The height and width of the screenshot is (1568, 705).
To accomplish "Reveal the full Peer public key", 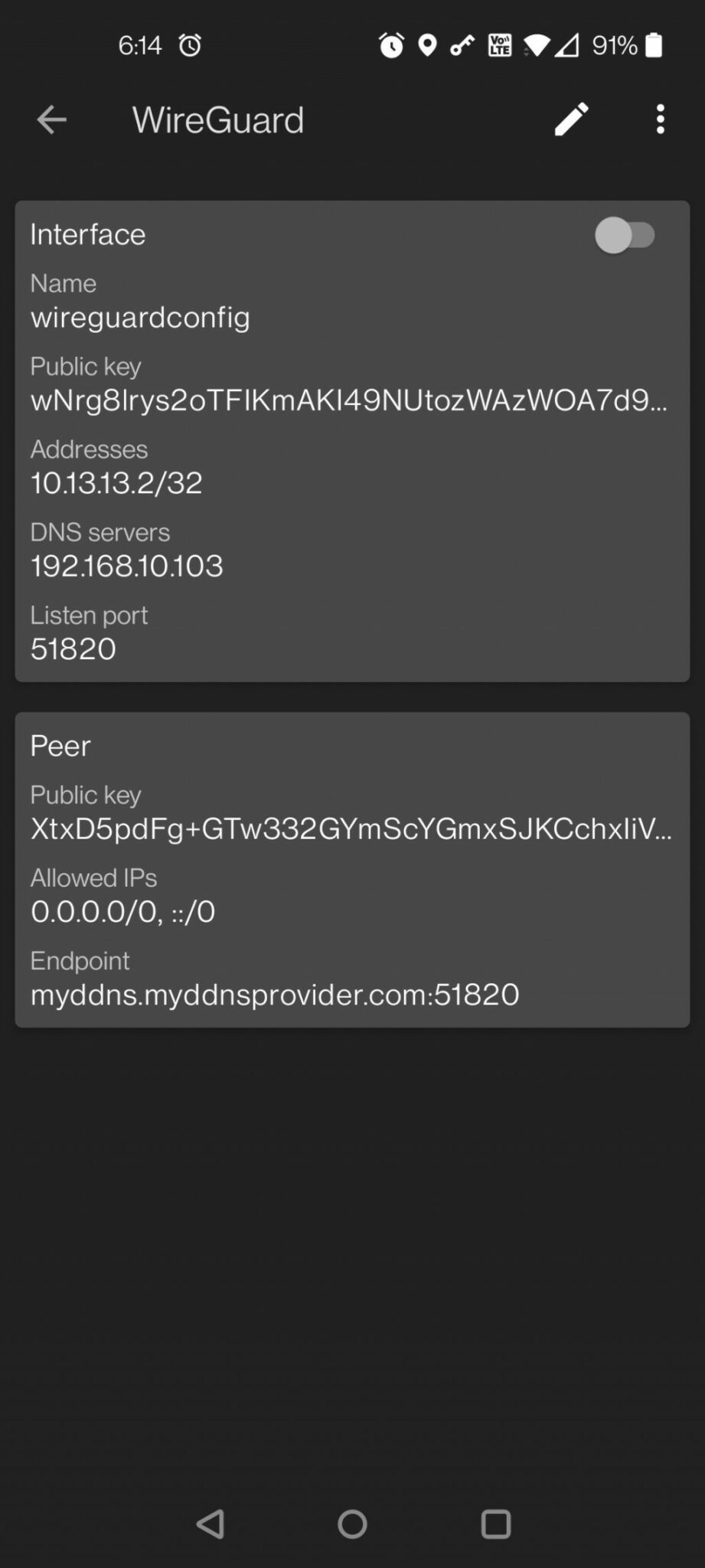I will pyautogui.click(x=351, y=829).
